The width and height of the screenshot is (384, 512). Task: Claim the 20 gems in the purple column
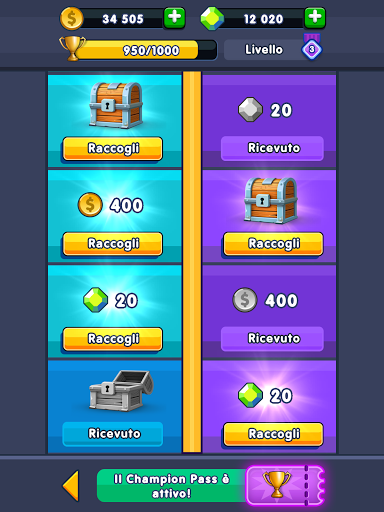coord(273,434)
